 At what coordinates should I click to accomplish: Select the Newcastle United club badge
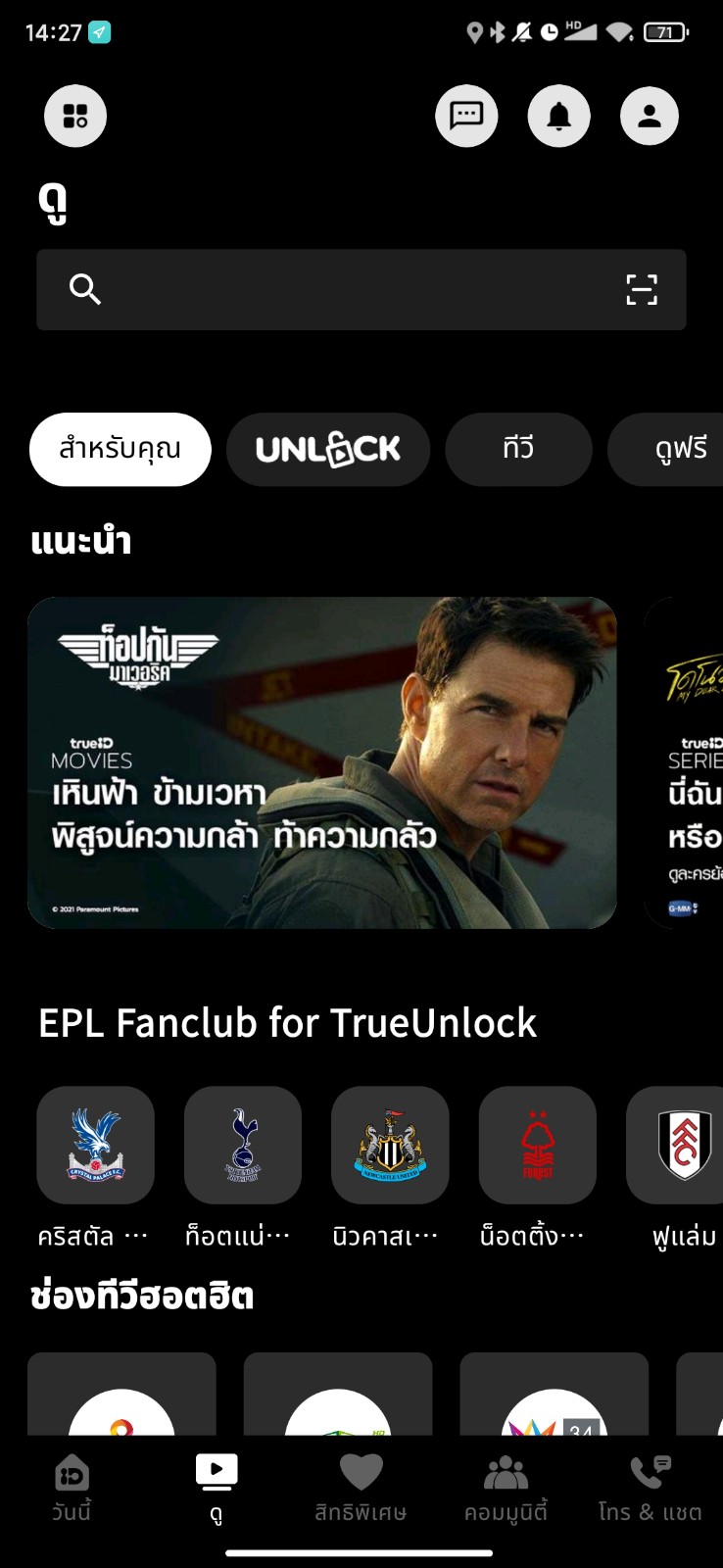pos(390,1145)
